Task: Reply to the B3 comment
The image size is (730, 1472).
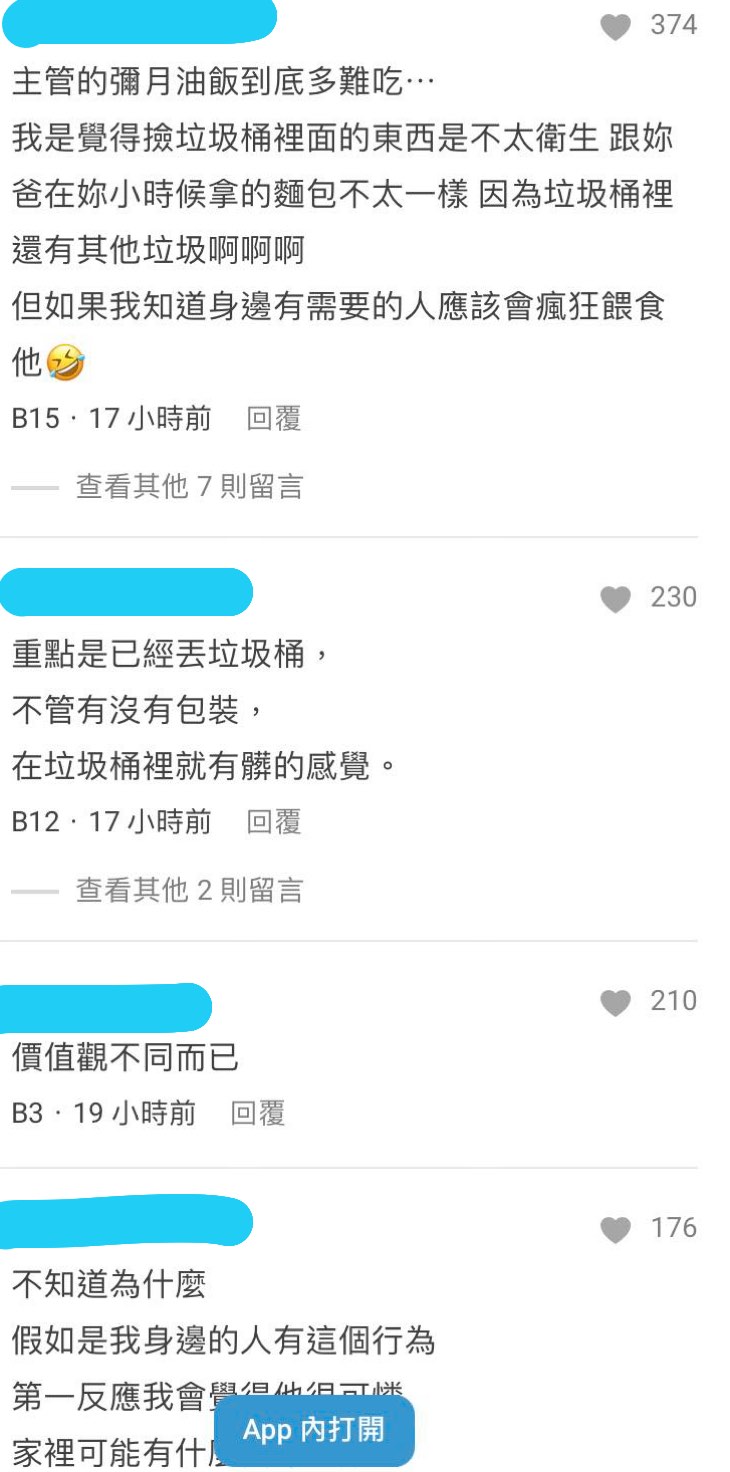Action: 258,1113
